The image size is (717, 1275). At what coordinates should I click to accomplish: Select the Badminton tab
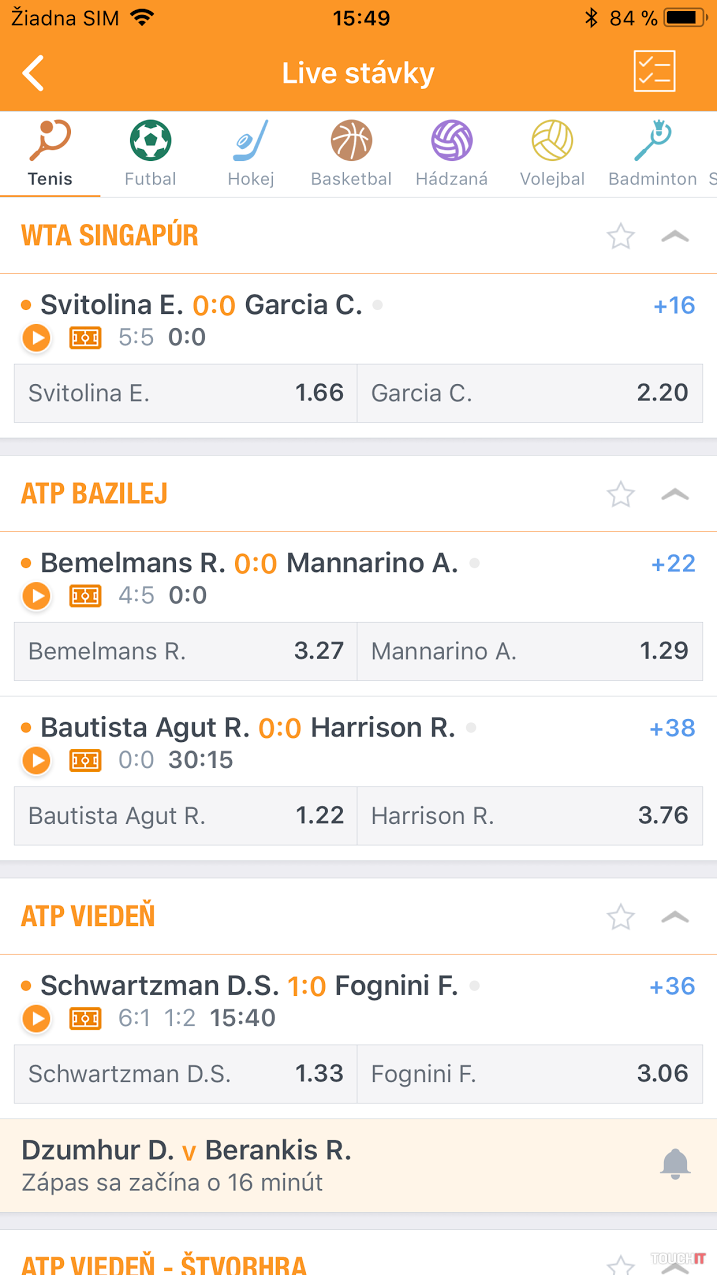click(x=652, y=155)
